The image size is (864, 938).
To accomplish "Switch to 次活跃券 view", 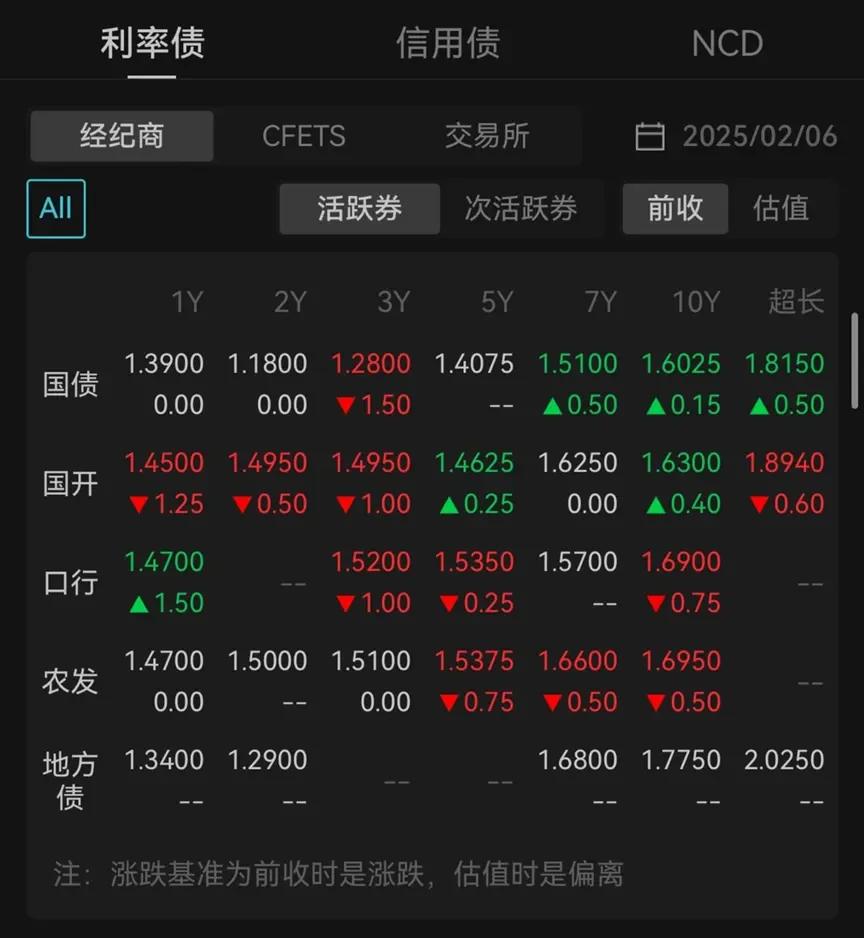I will pos(523,209).
